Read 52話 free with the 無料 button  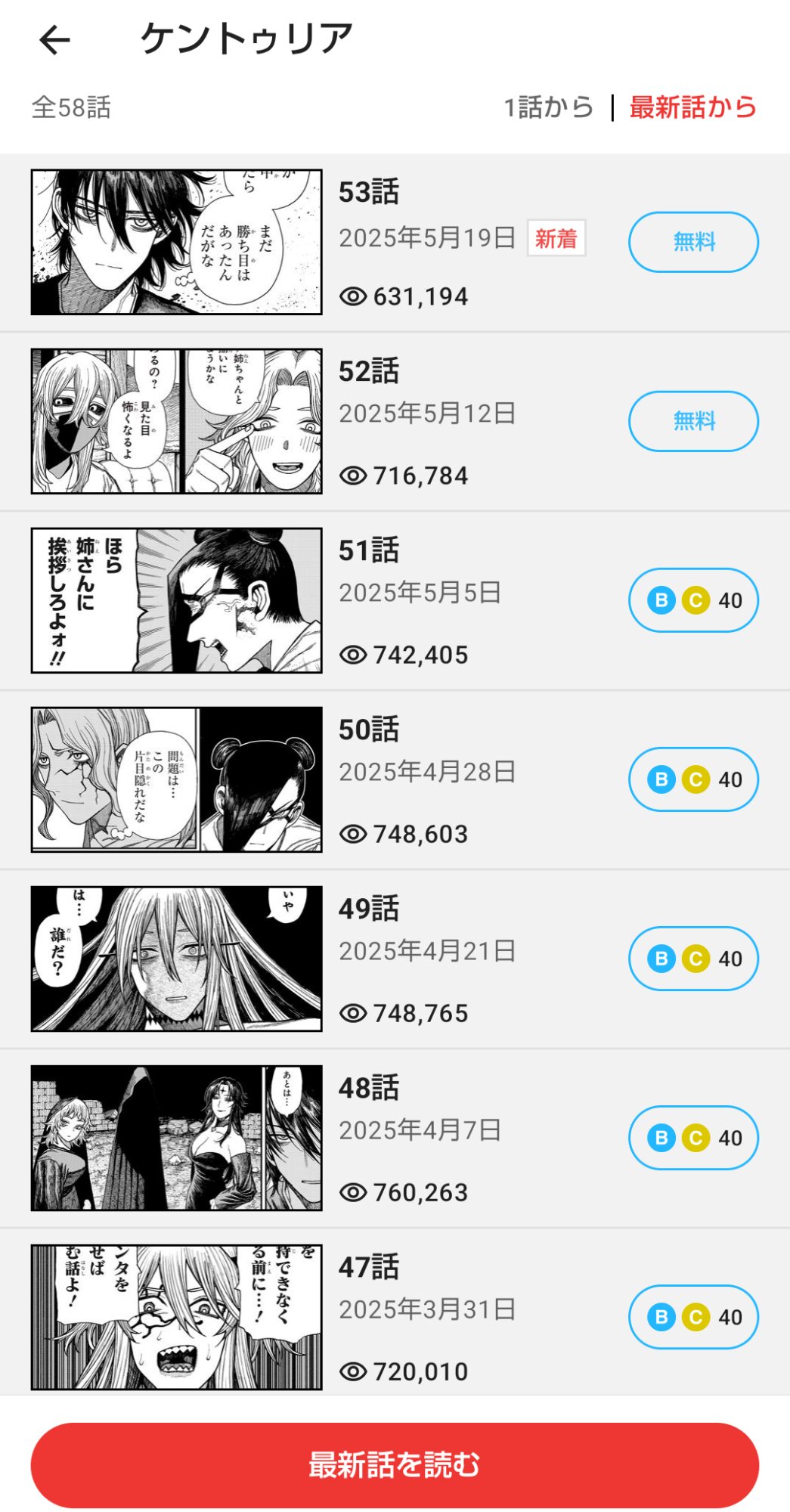693,421
